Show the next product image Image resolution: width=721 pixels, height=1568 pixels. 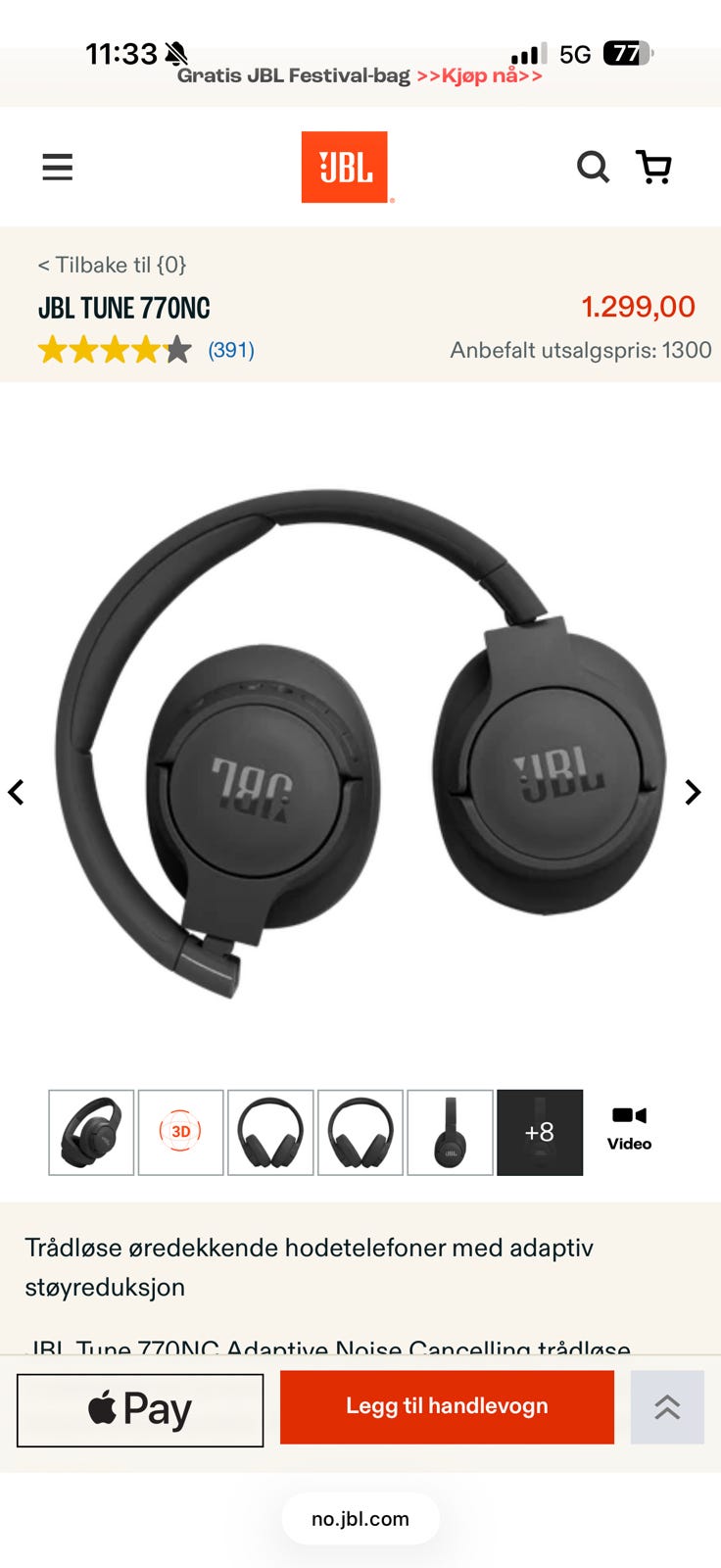[694, 792]
